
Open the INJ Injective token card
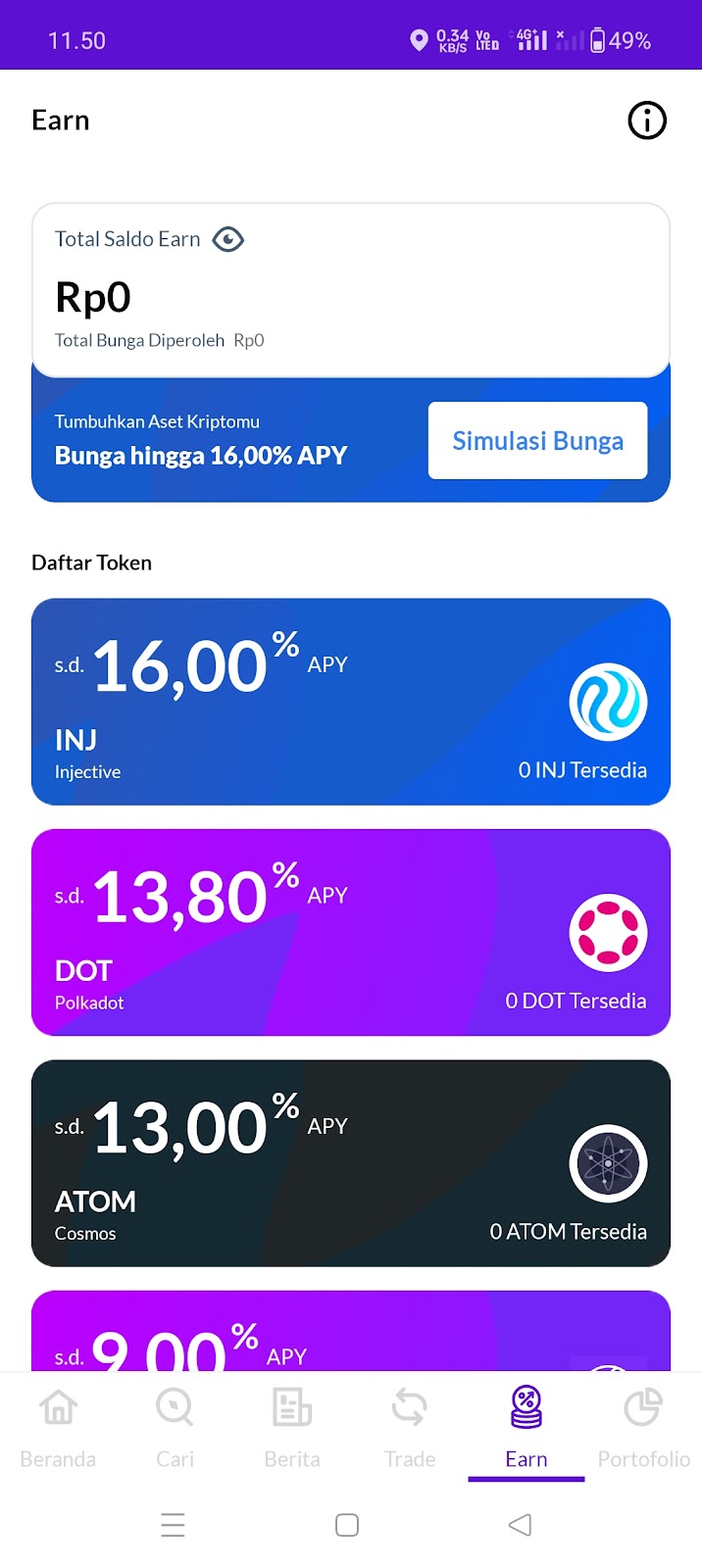(x=351, y=702)
